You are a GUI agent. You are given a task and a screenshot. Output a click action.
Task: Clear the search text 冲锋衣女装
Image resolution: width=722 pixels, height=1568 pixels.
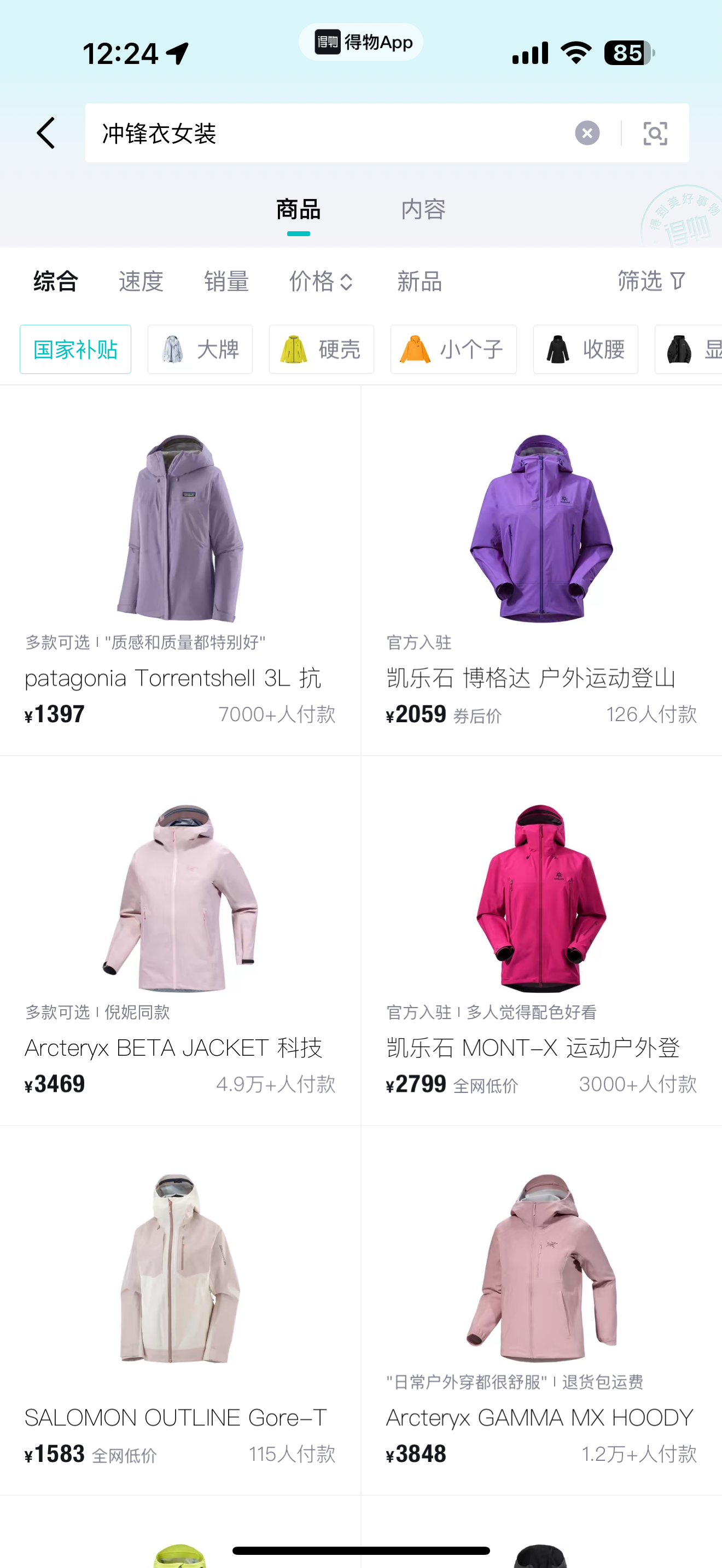pos(587,133)
